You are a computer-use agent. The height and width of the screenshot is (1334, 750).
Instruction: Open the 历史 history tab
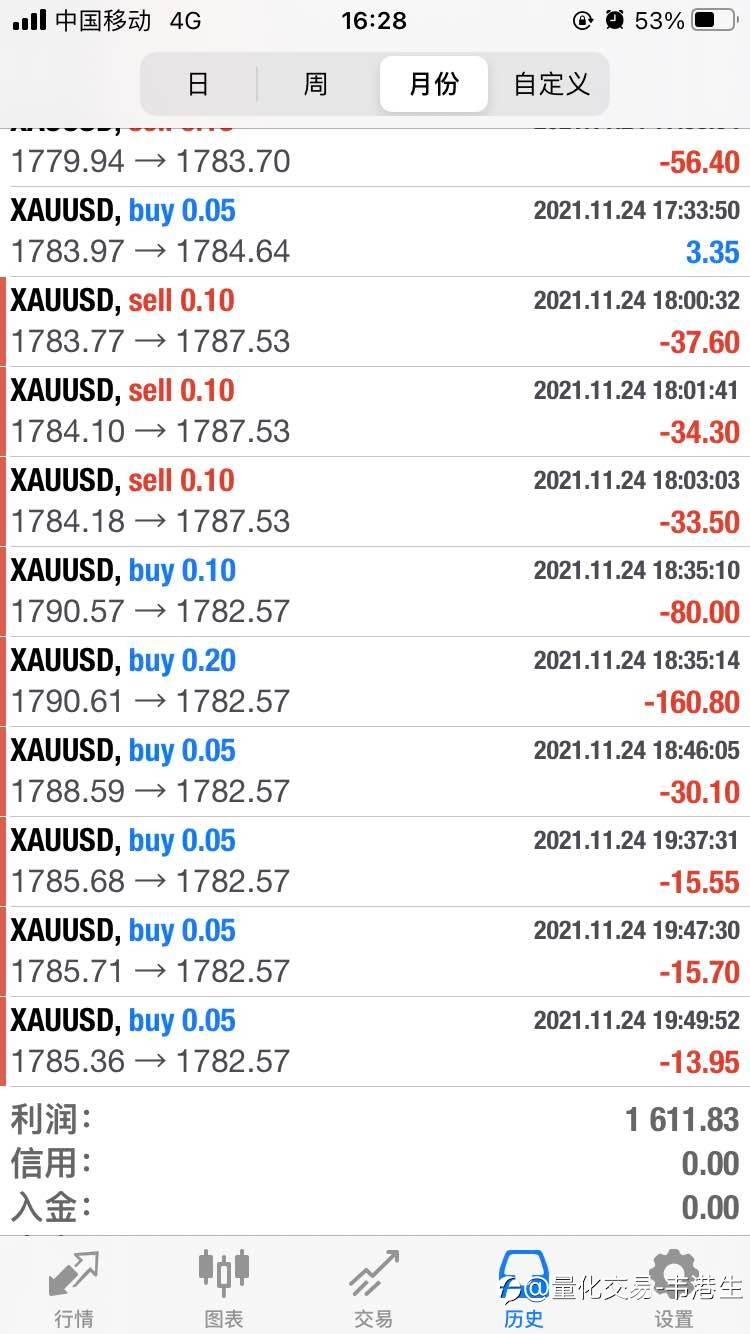[524, 1288]
